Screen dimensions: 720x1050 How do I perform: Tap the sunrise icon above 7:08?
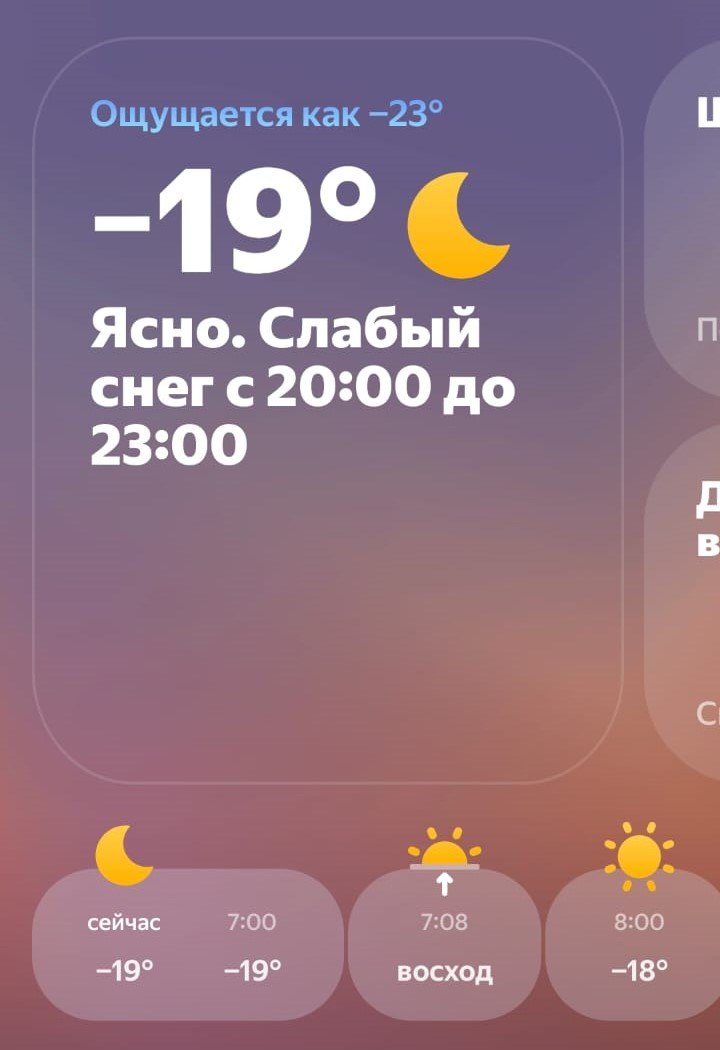(444, 850)
